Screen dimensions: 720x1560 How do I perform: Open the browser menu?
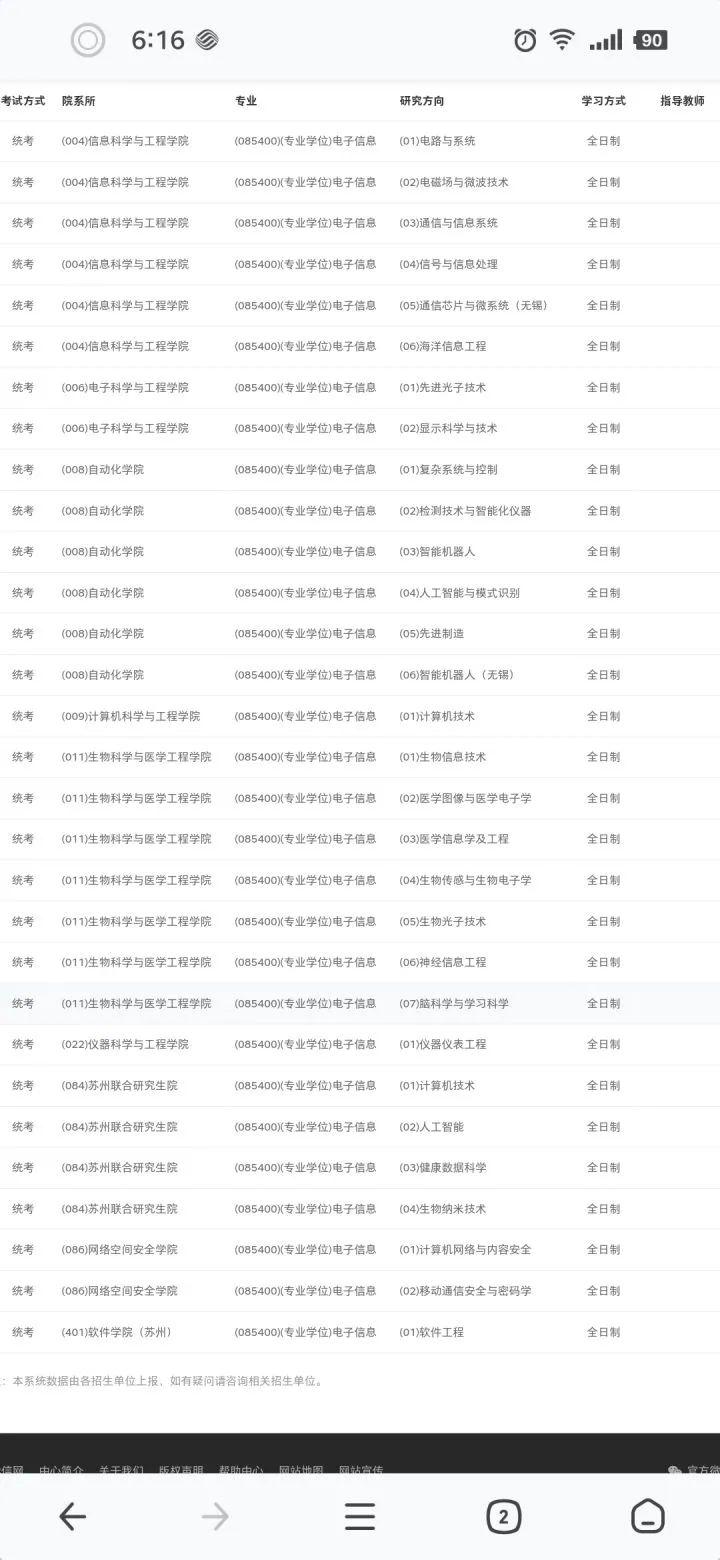pos(360,1516)
